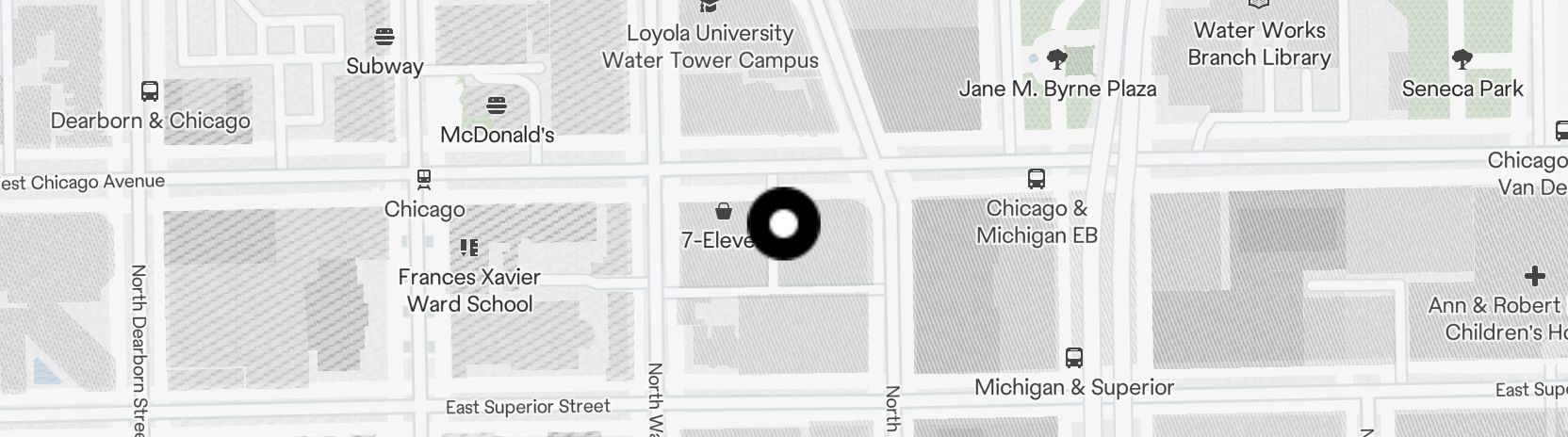Select the Chicago train station marker

click(424, 179)
